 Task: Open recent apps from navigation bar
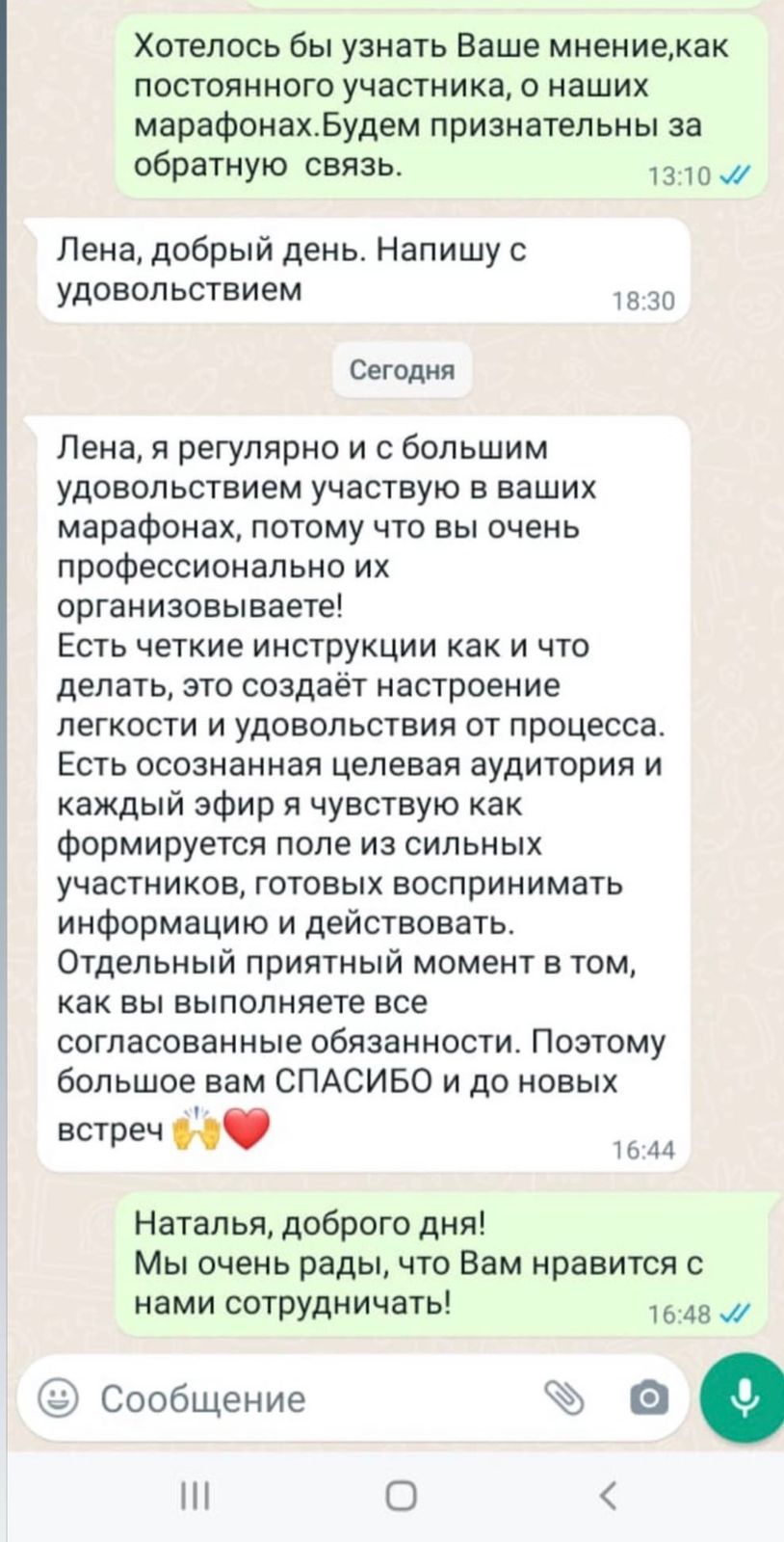click(195, 1495)
